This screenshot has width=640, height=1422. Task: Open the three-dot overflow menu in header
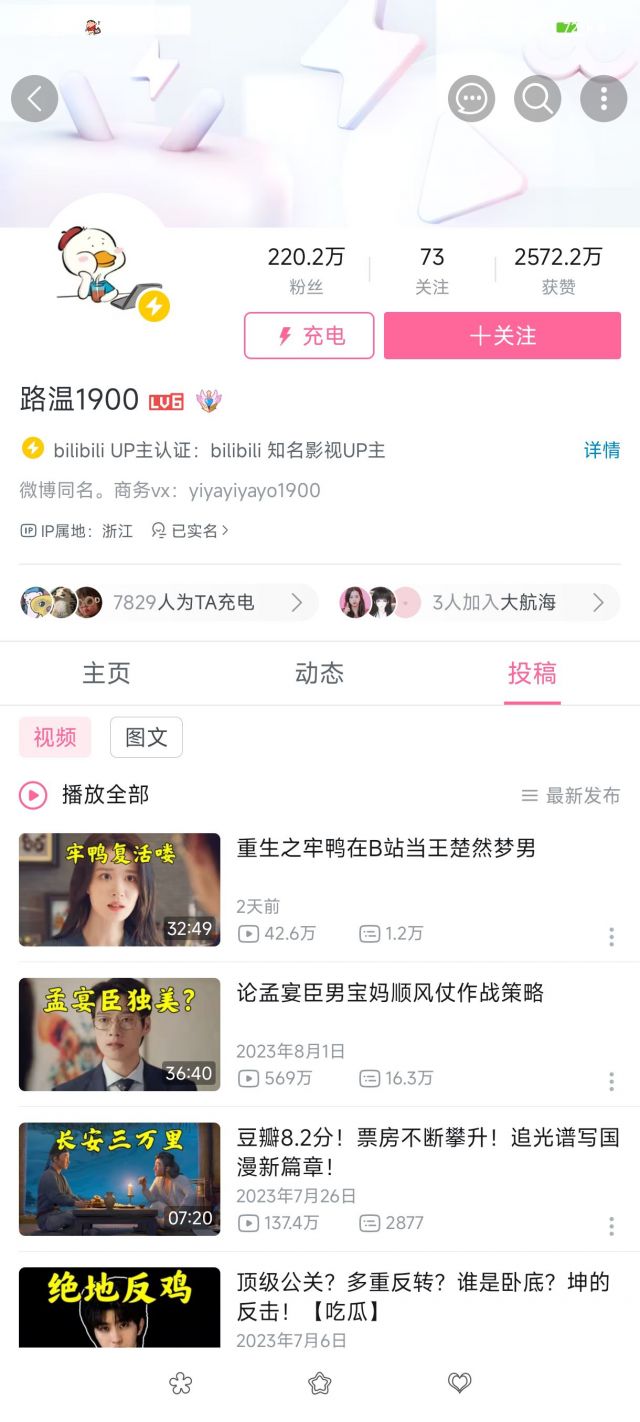(x=603, y=99)
